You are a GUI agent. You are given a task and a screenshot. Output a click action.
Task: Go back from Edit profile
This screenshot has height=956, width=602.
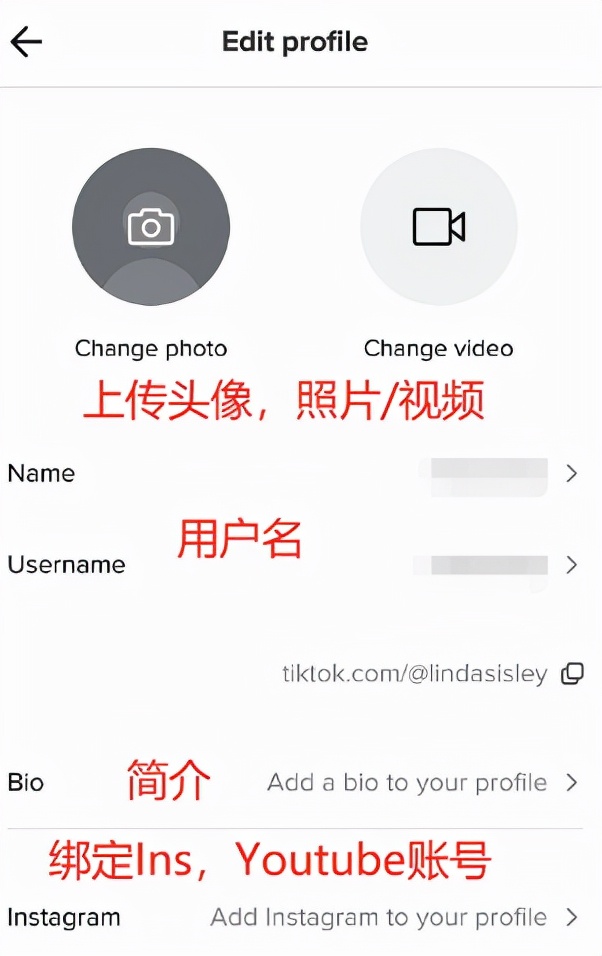click(26, 42)
